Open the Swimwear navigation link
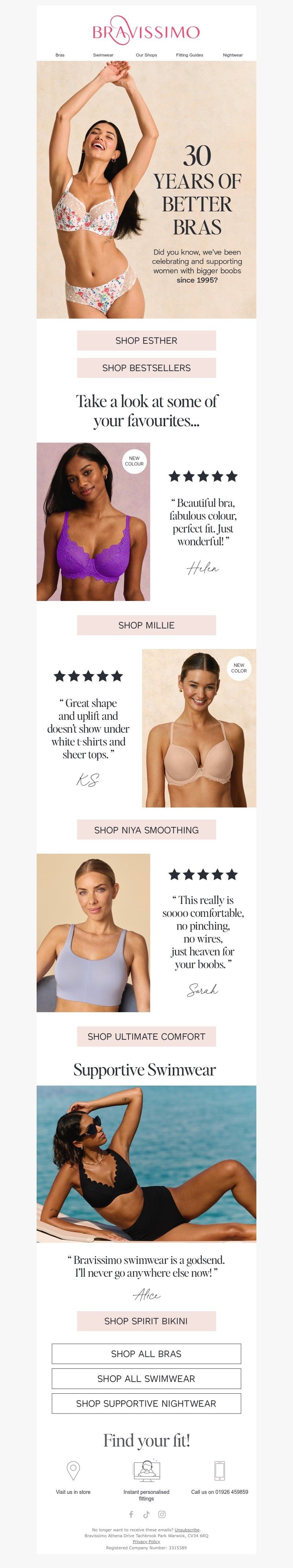 point(103,55)
